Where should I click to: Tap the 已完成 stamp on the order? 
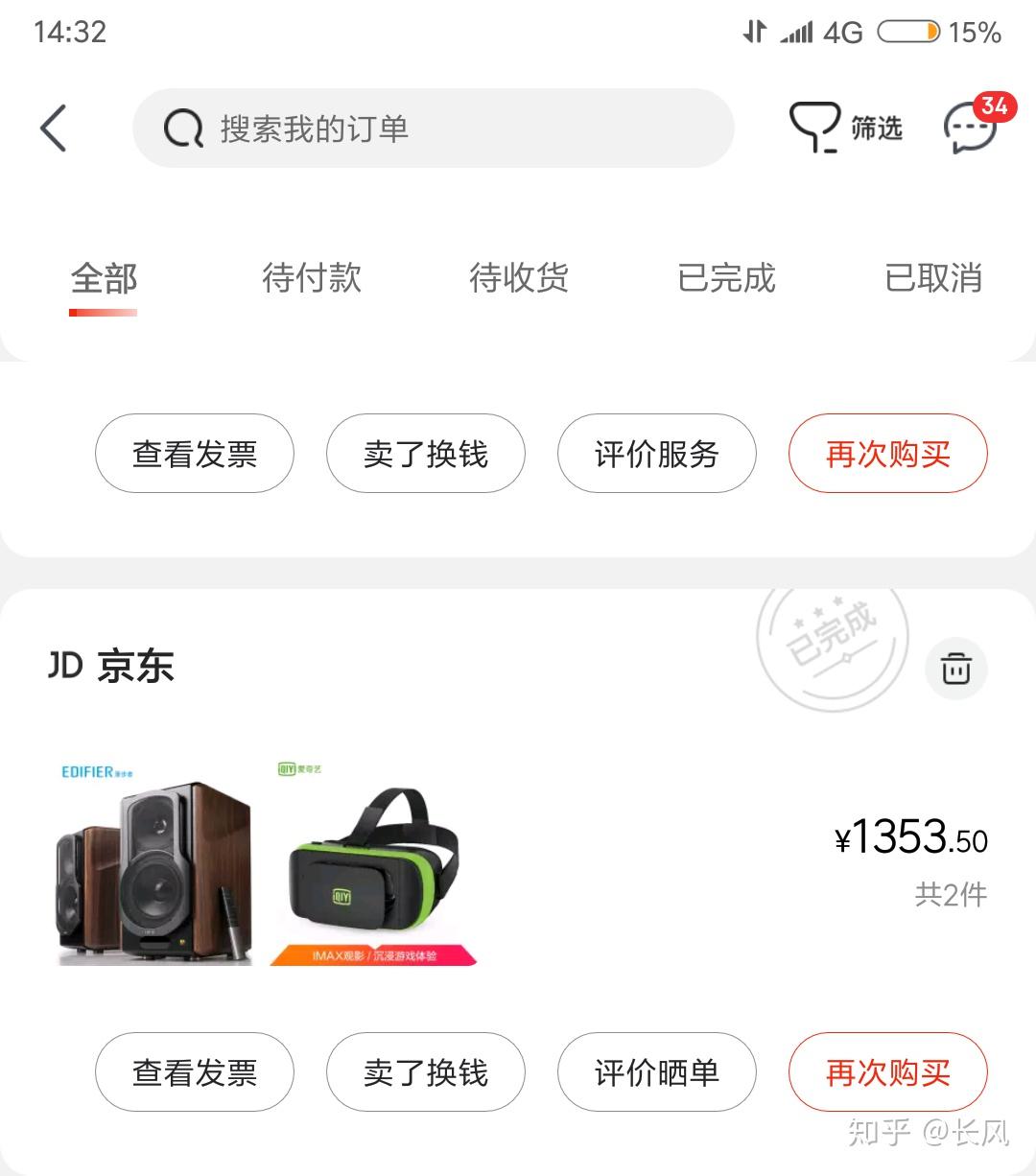pyautogui.click(x=836, y=641)
